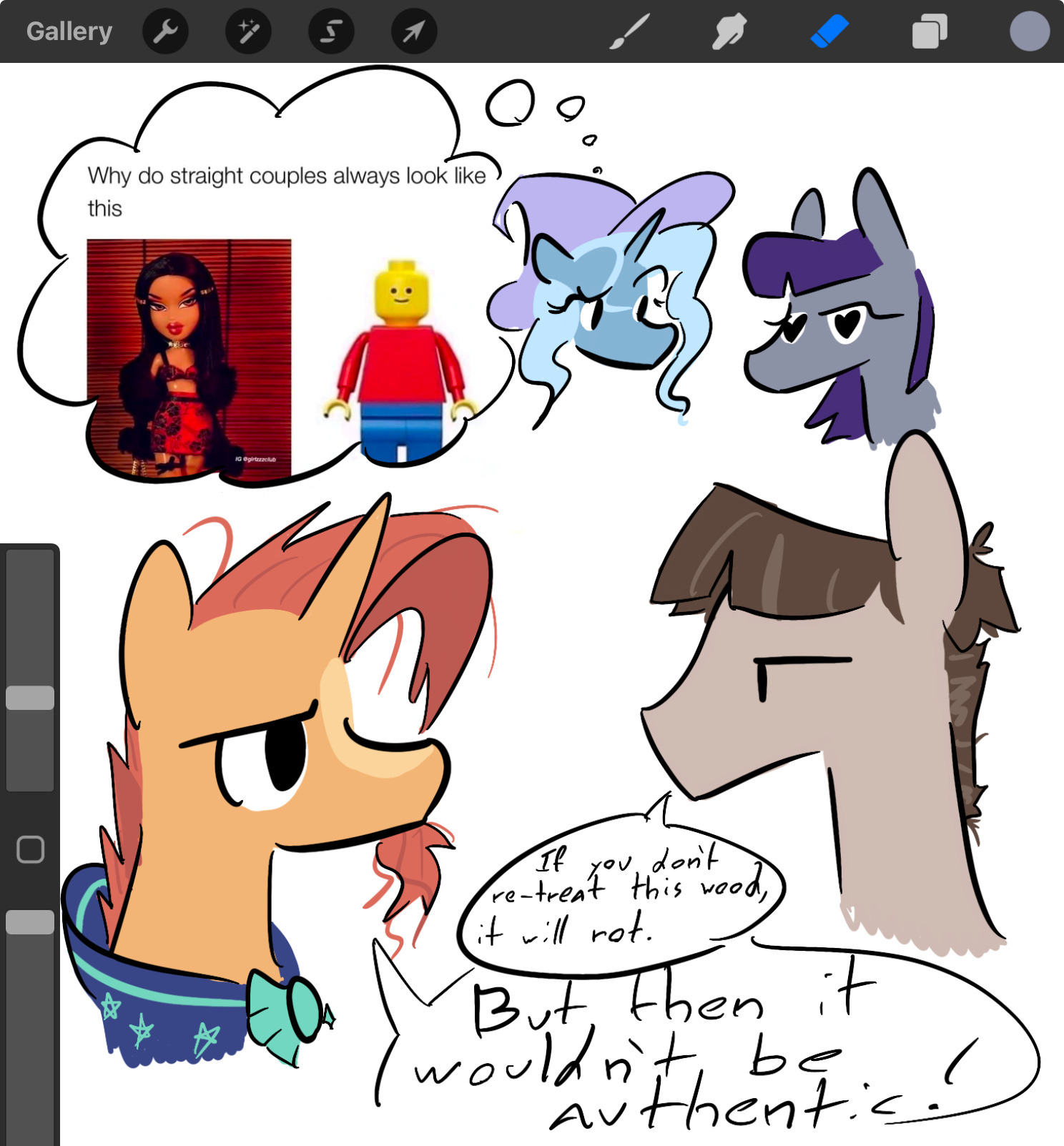Return to the Gallery
Viewport: 1064px width, 1146px height.
coord(69,31)
